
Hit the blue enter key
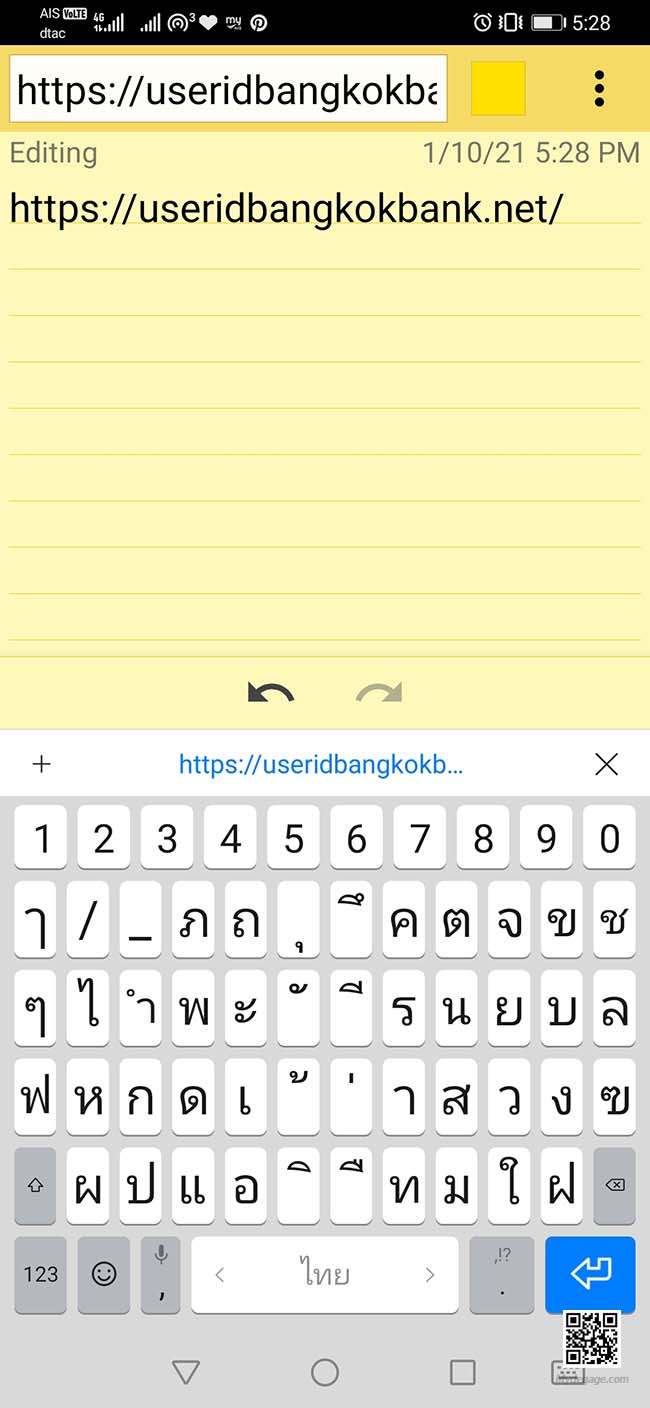click(x=590, y=1274)
